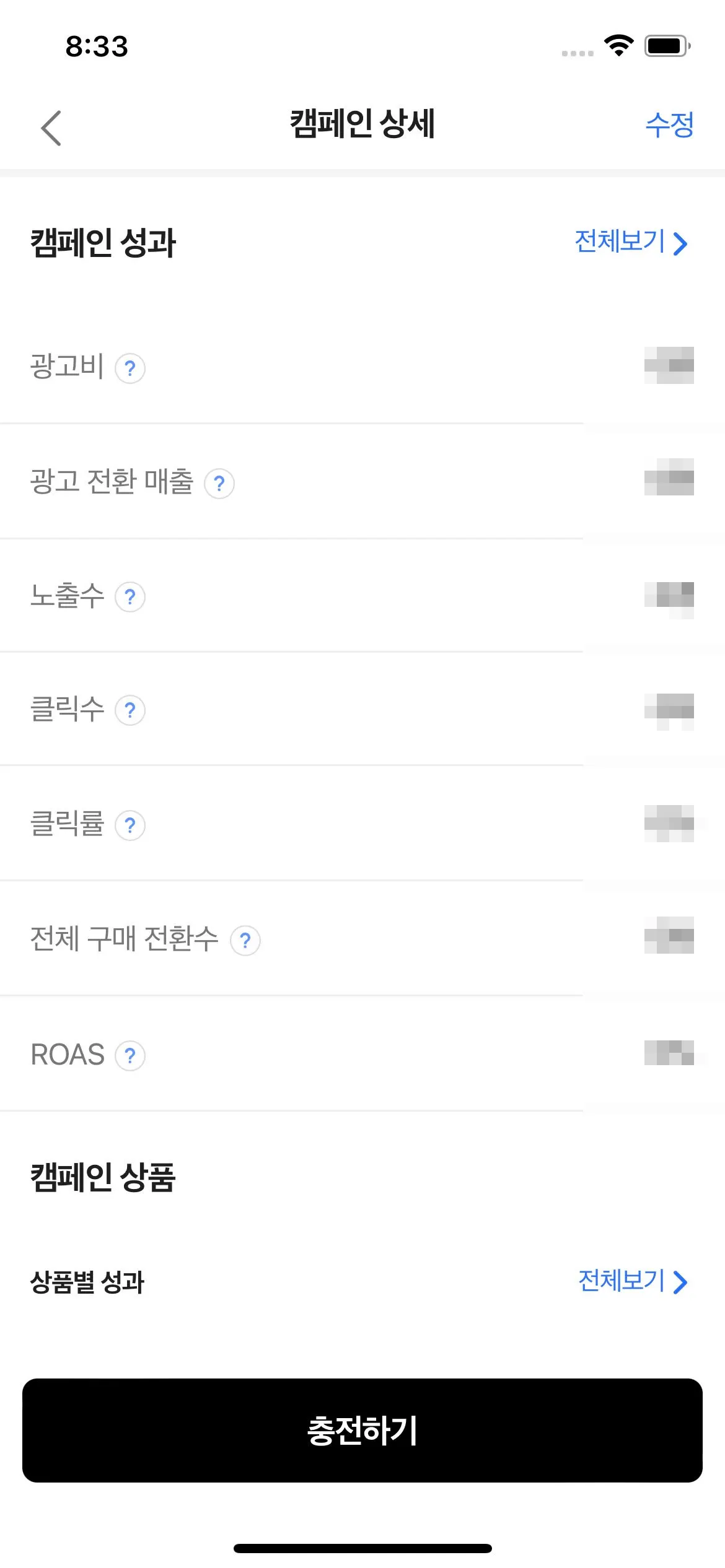Show help for 광고비
The width and height of the screenshot is (725, 1568).
[x=130, y=368]
